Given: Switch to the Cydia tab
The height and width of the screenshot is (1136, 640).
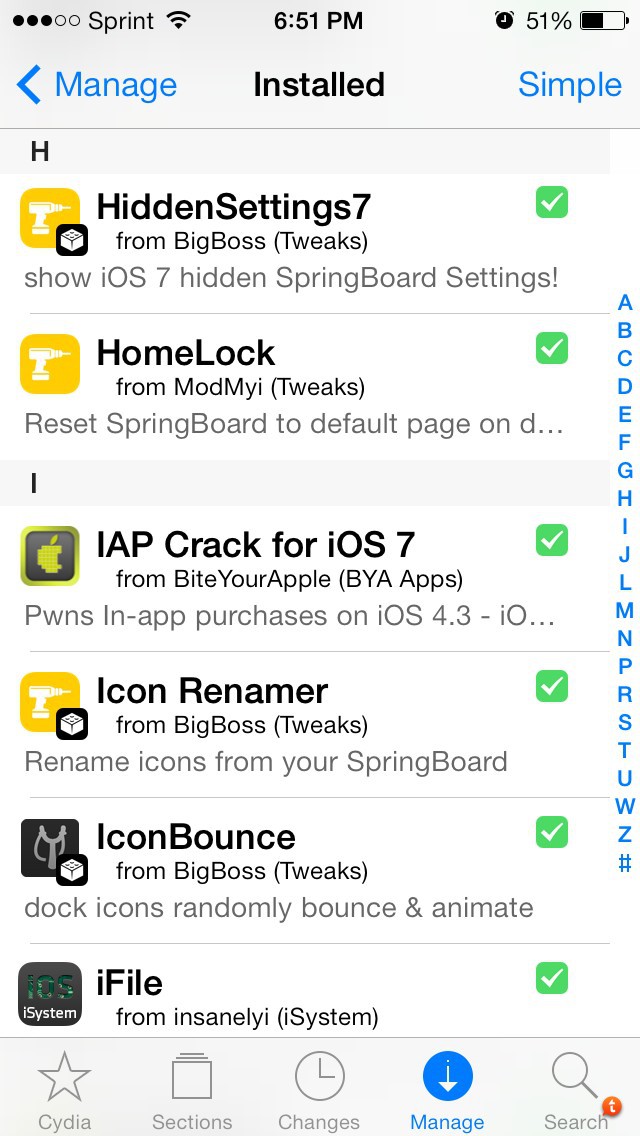Looking at the screenshot, I should tap(64, 1090).
